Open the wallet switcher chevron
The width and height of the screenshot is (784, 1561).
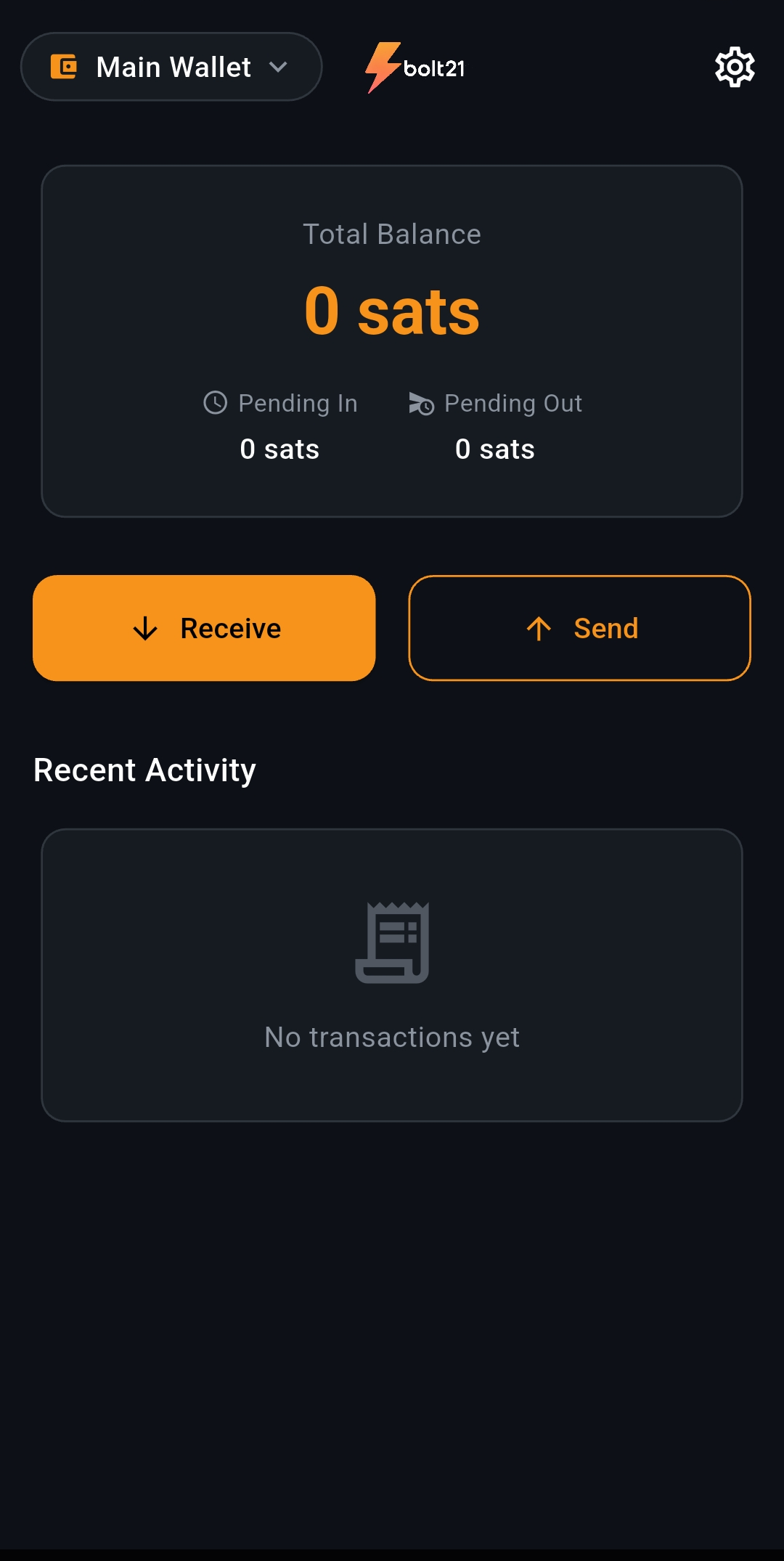pyautogui.click(x=279, y=67)
